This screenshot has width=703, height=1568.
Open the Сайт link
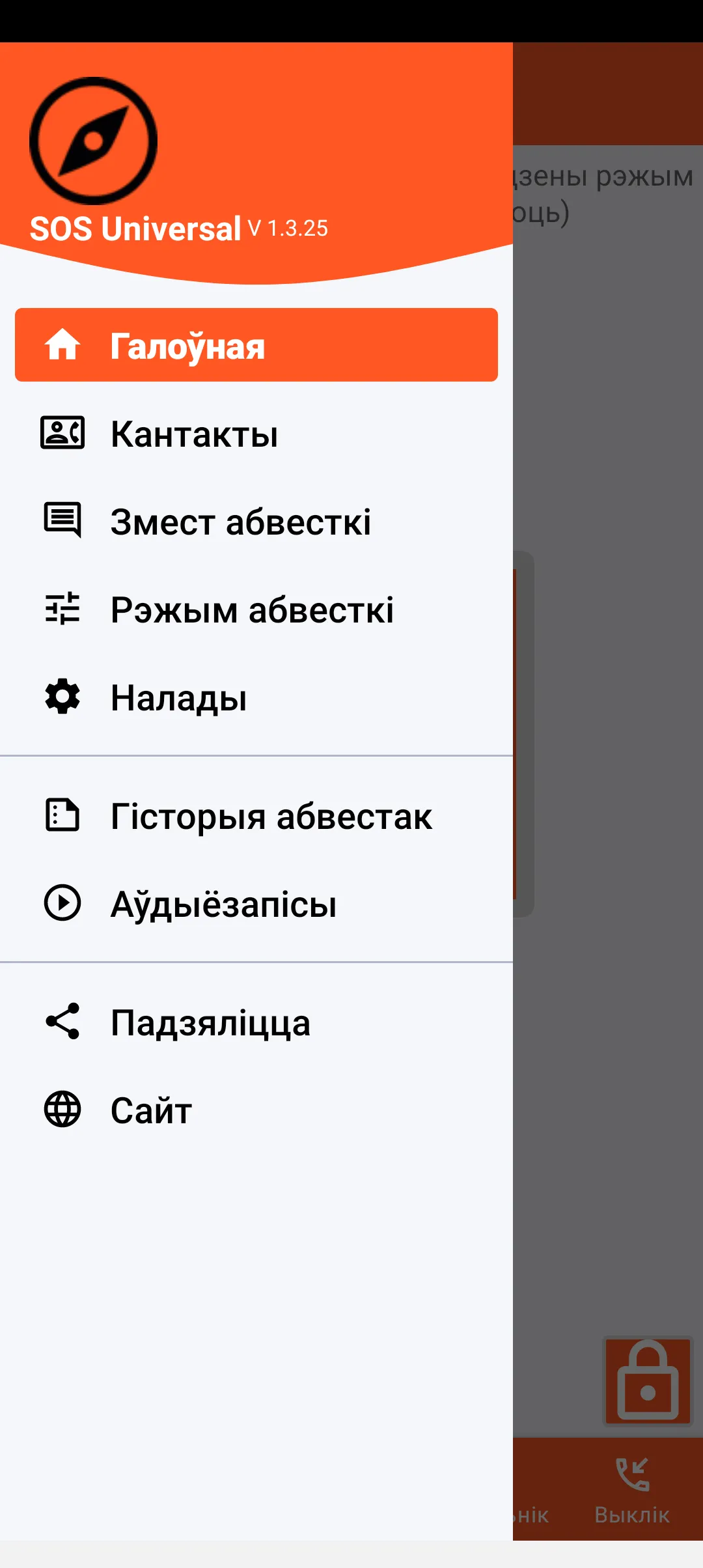coord(256,1110)
